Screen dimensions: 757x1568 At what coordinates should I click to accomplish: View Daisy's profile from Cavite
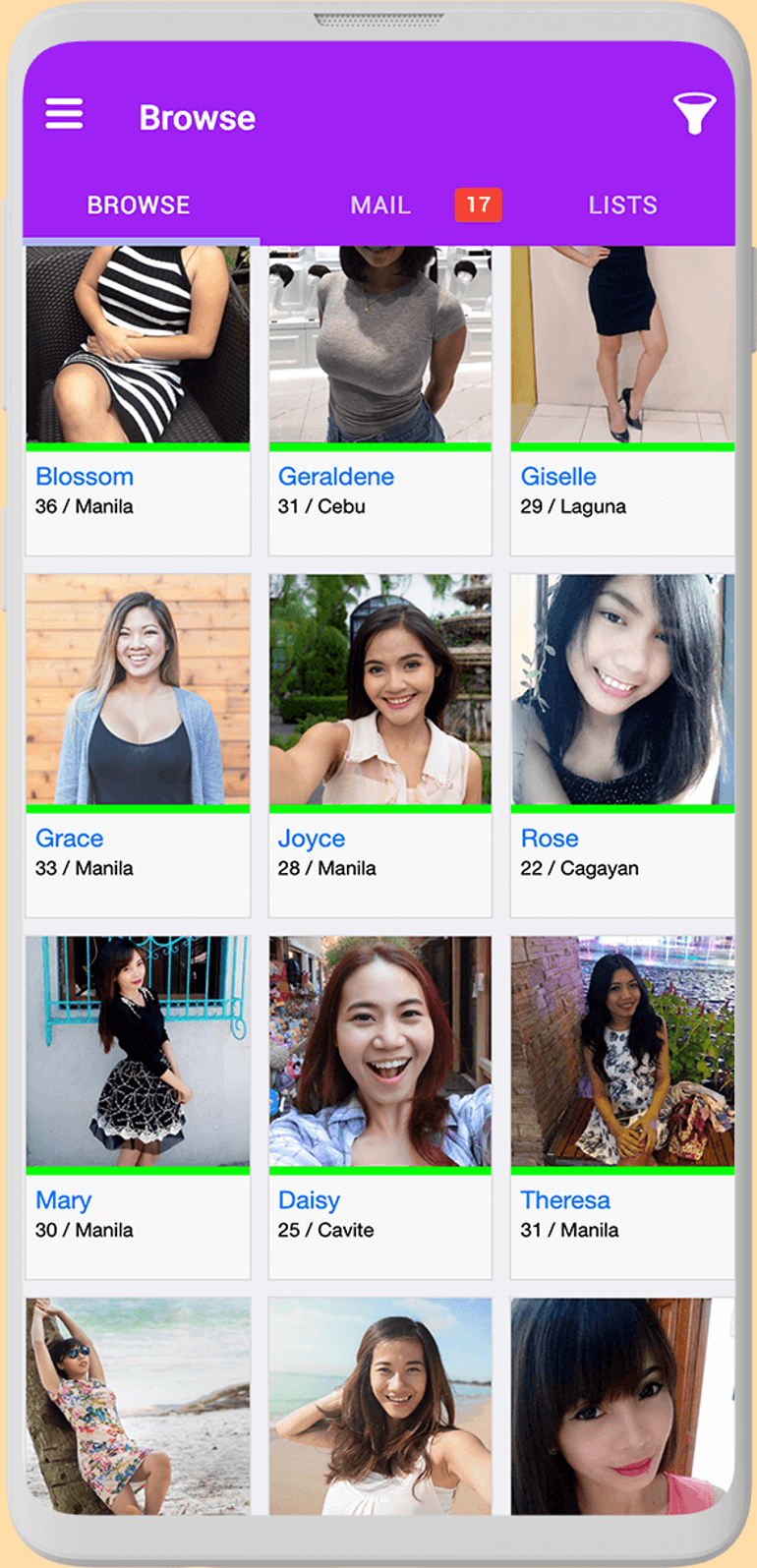380,1108
